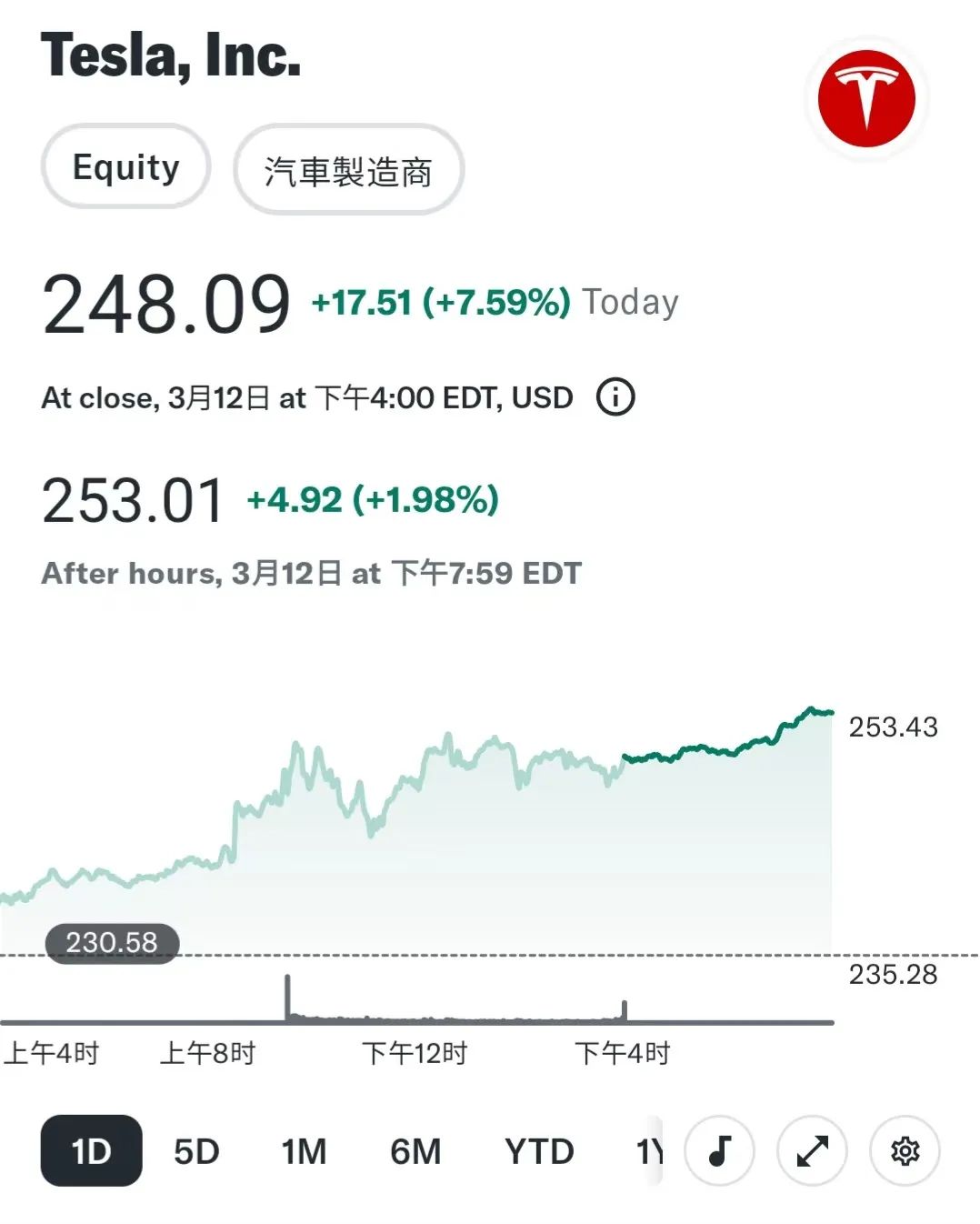The image size is (980, 1224).
Task: Enable the music note audio chart
Action: (720, 1151)
